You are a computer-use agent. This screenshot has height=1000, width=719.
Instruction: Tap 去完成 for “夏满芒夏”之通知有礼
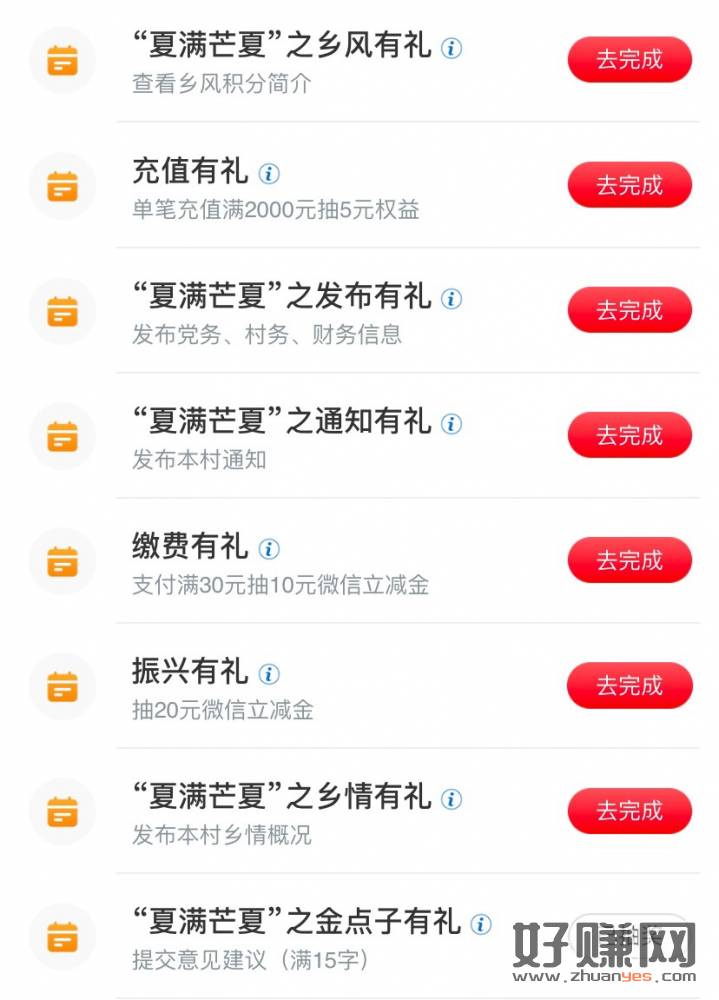629,435
